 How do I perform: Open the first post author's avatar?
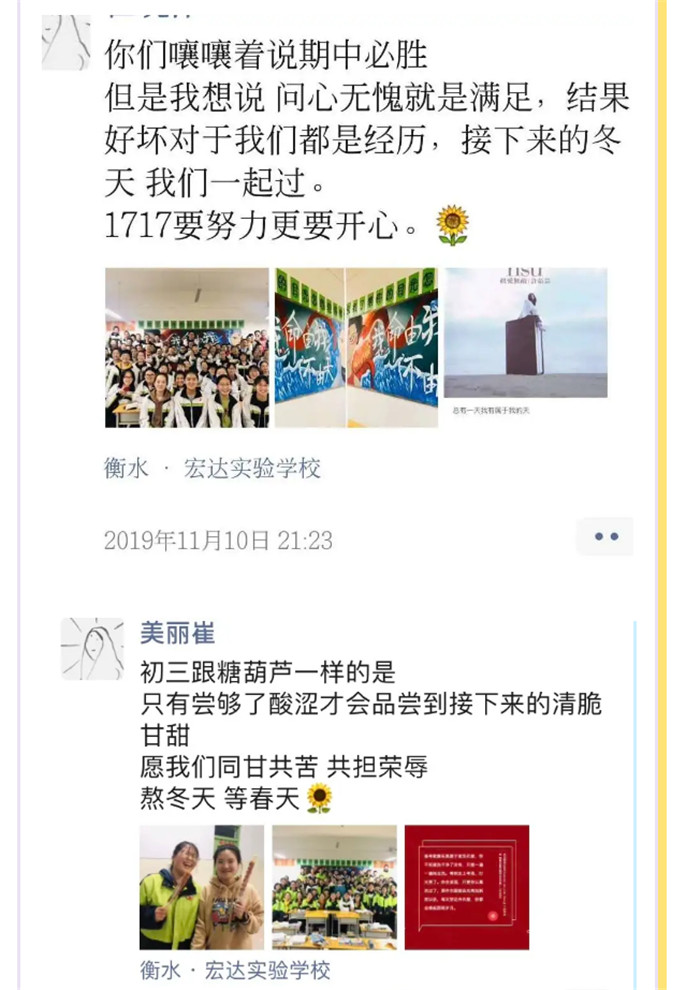66,42
